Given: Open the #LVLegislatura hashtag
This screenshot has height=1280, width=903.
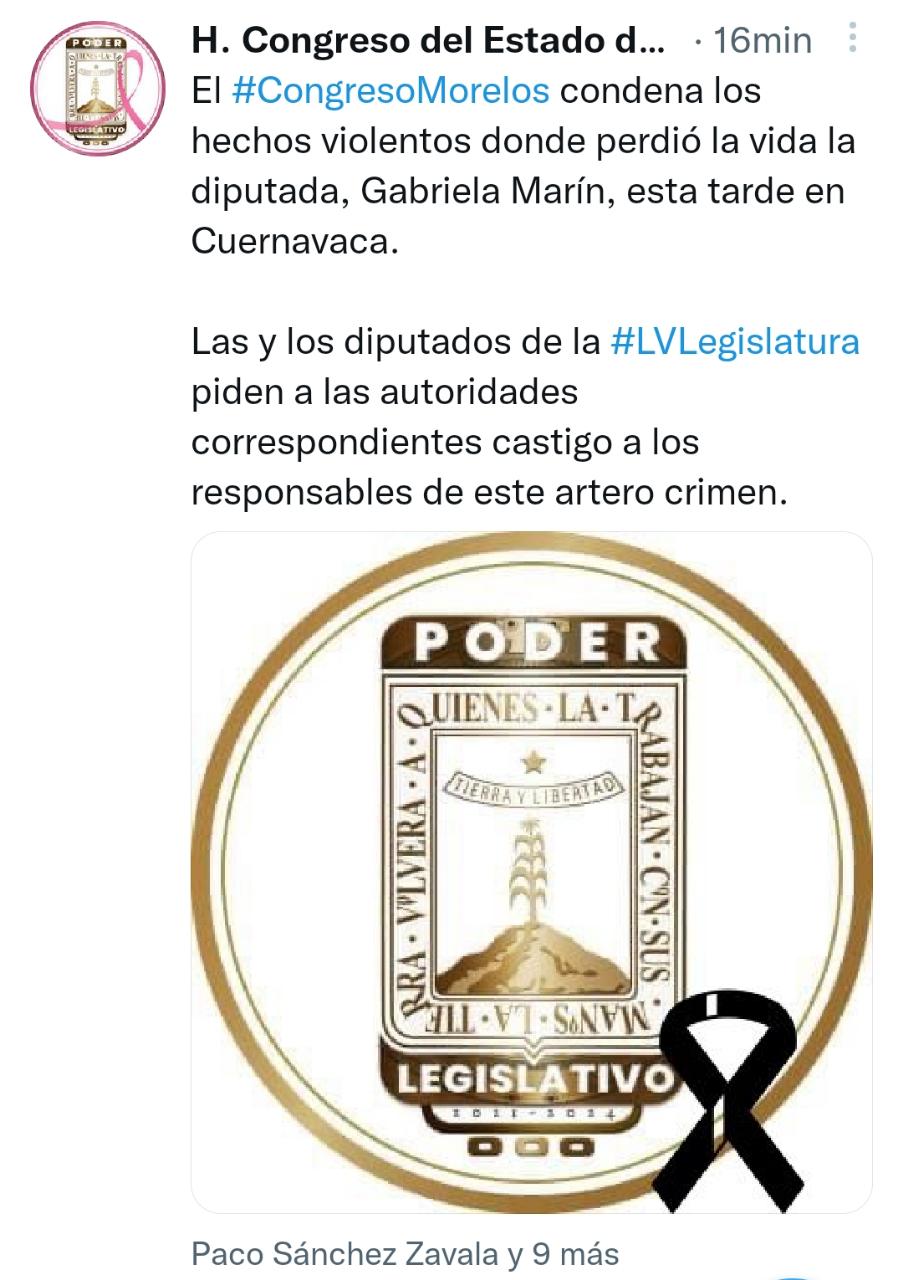Looking at the screenshot, I should (734, 342).
